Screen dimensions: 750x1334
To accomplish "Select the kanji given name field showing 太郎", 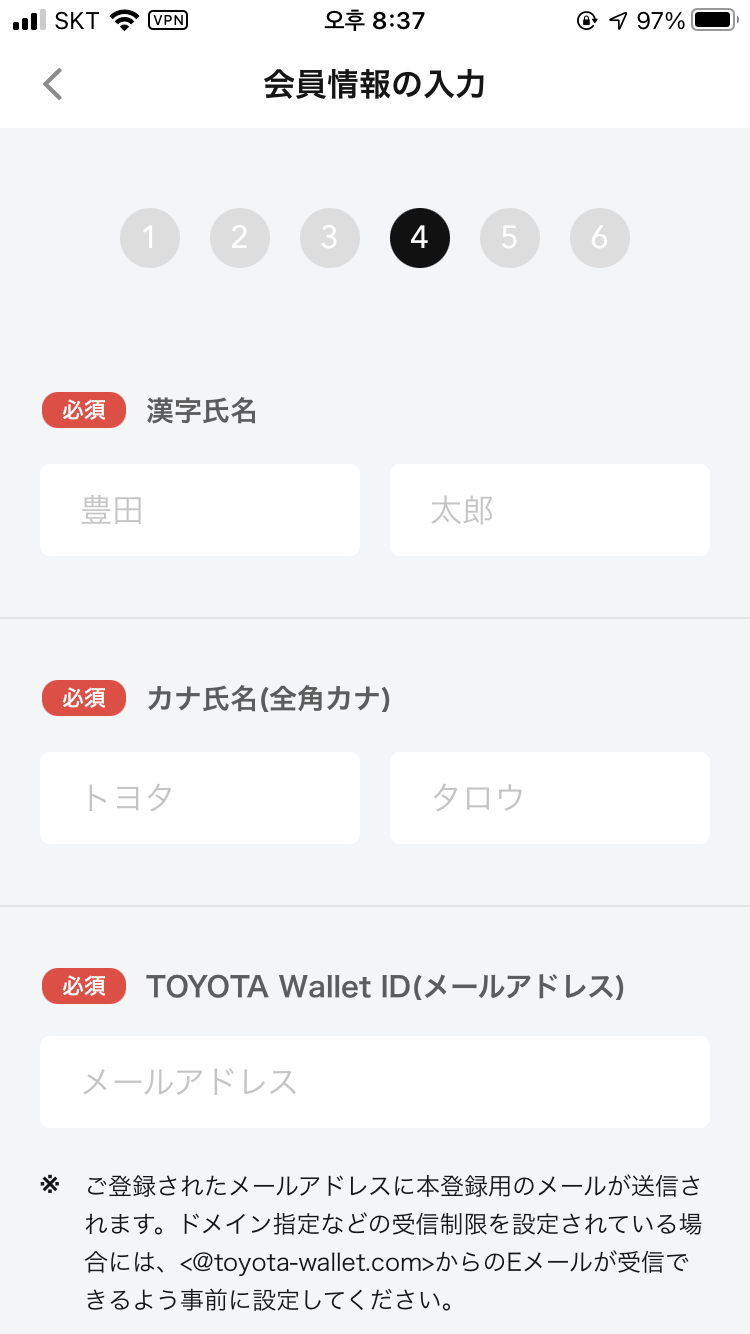I will point(550,510).
